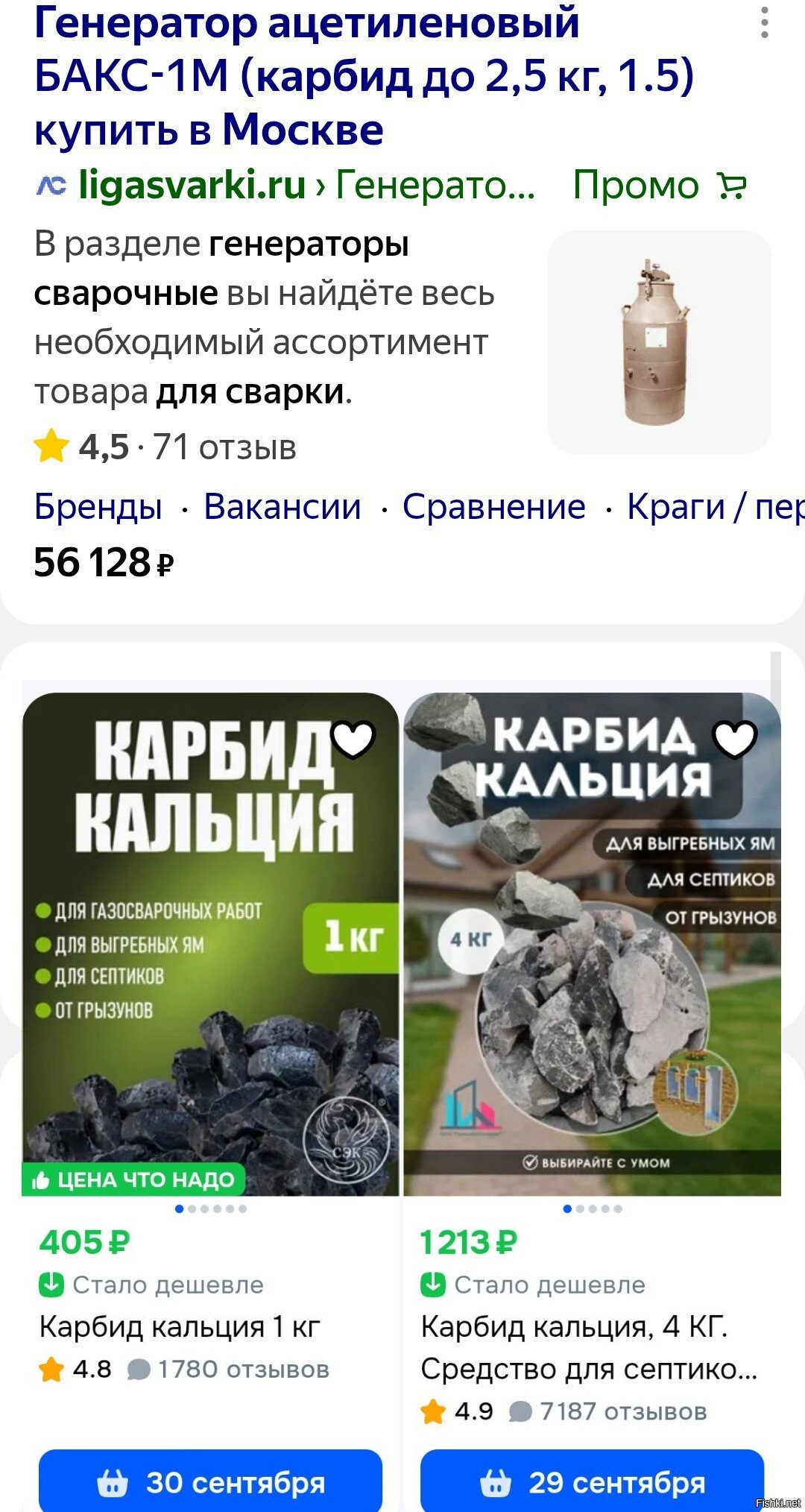Open the Вакансии sitelink
Viewport: 805px width, 1512px height.
[x=282, y=508]
